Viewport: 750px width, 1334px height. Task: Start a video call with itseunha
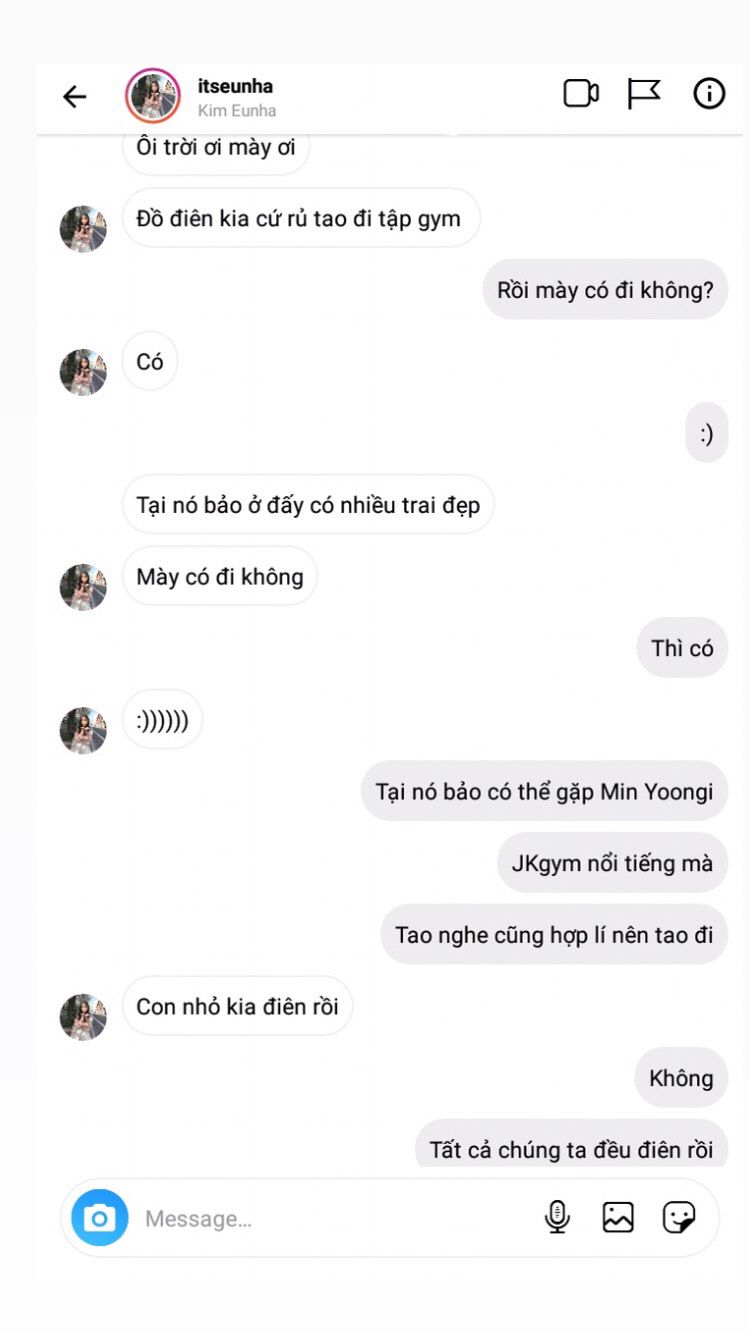(x=581, y=94)
